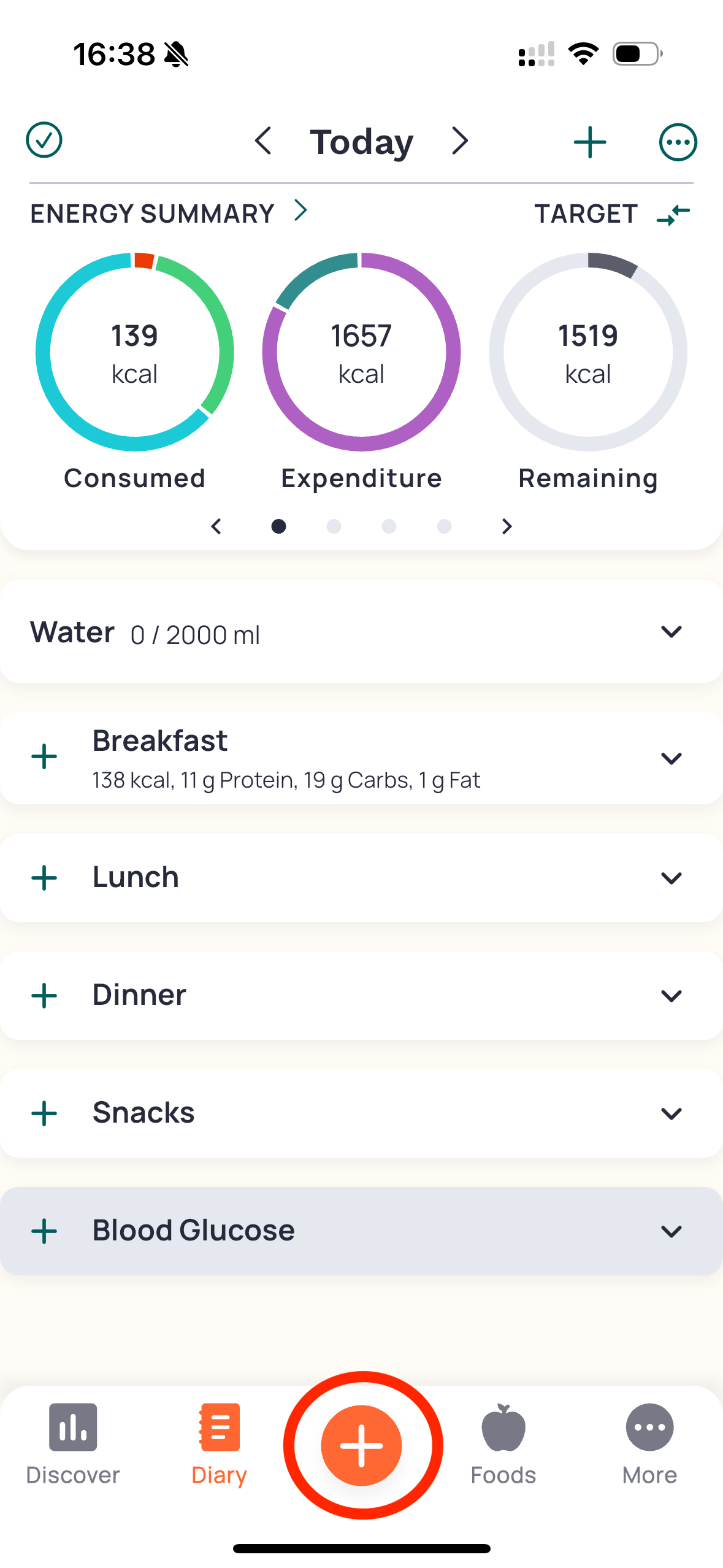This screenshot has height=1568, width=723.
Task: Expand the Lunch section
Action: 671,878
